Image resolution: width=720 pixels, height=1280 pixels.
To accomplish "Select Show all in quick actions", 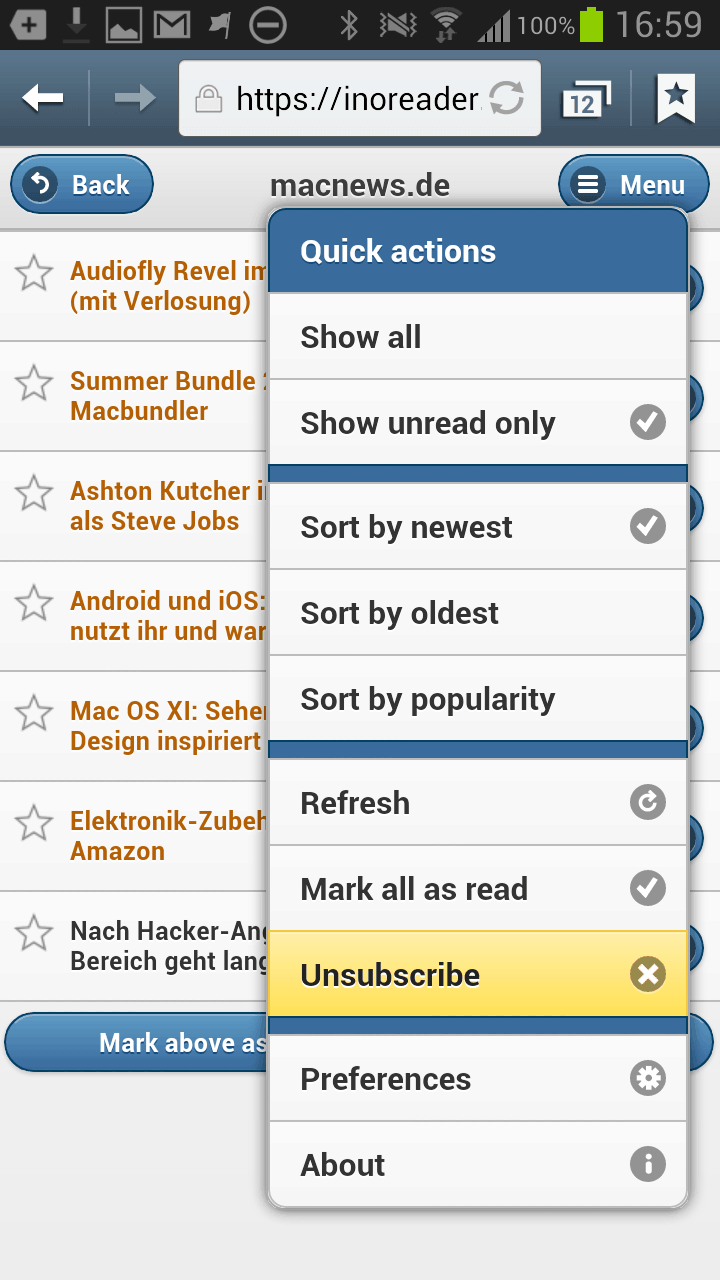I will coord(477,337).
